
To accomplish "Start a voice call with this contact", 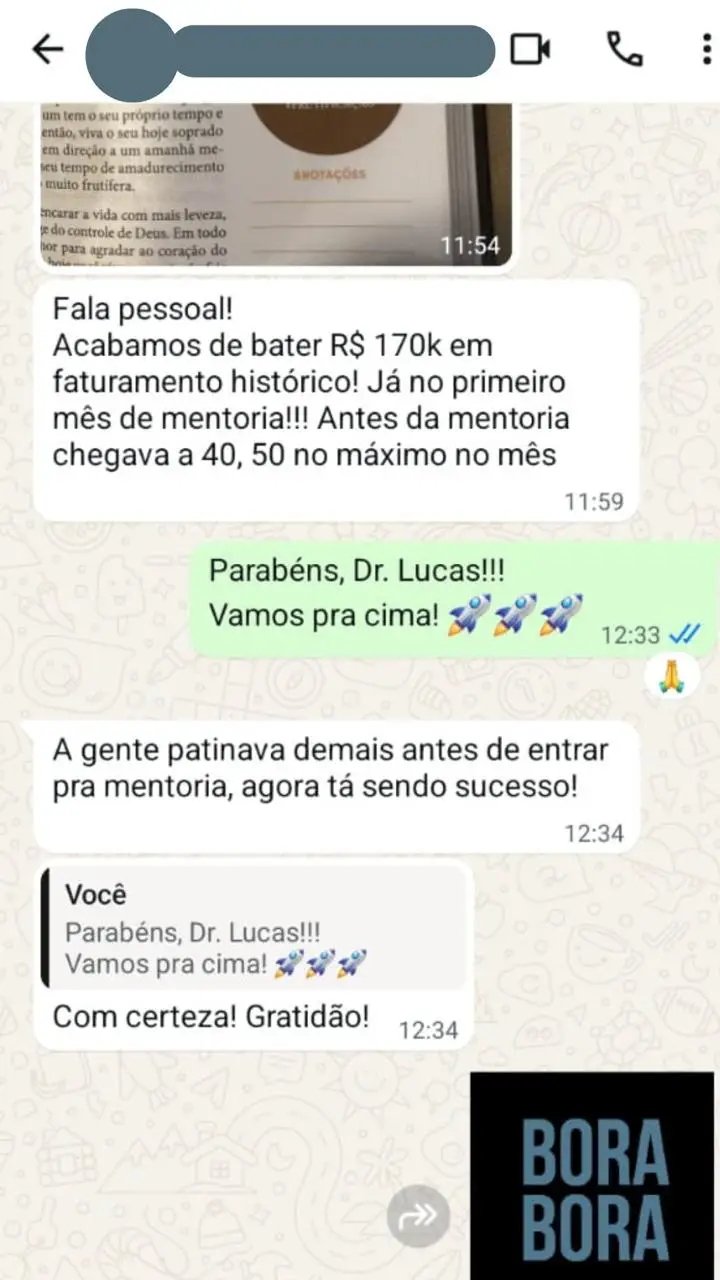I will point(625,50).
